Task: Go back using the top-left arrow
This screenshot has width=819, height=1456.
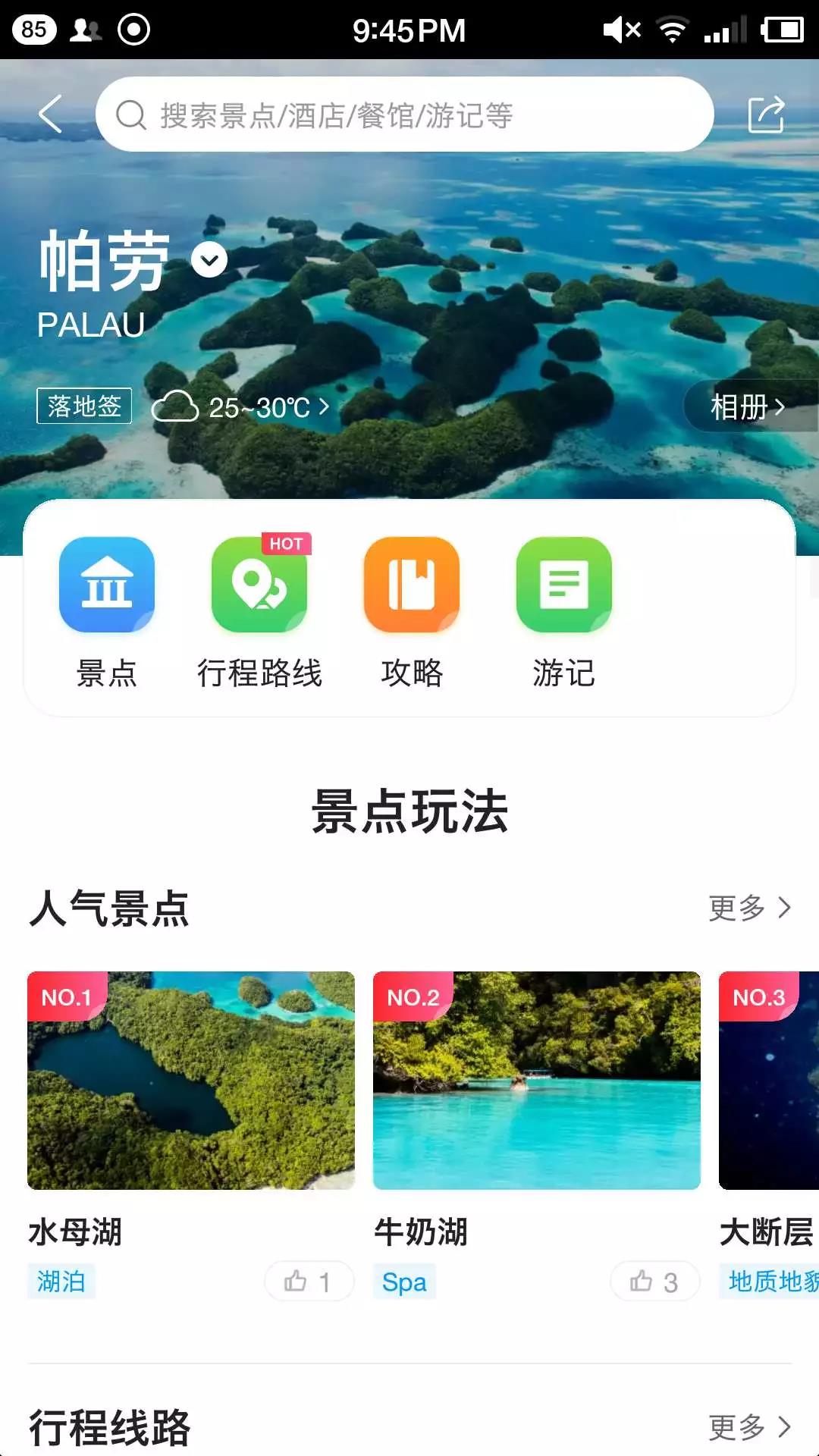Action: pos(50,115)
